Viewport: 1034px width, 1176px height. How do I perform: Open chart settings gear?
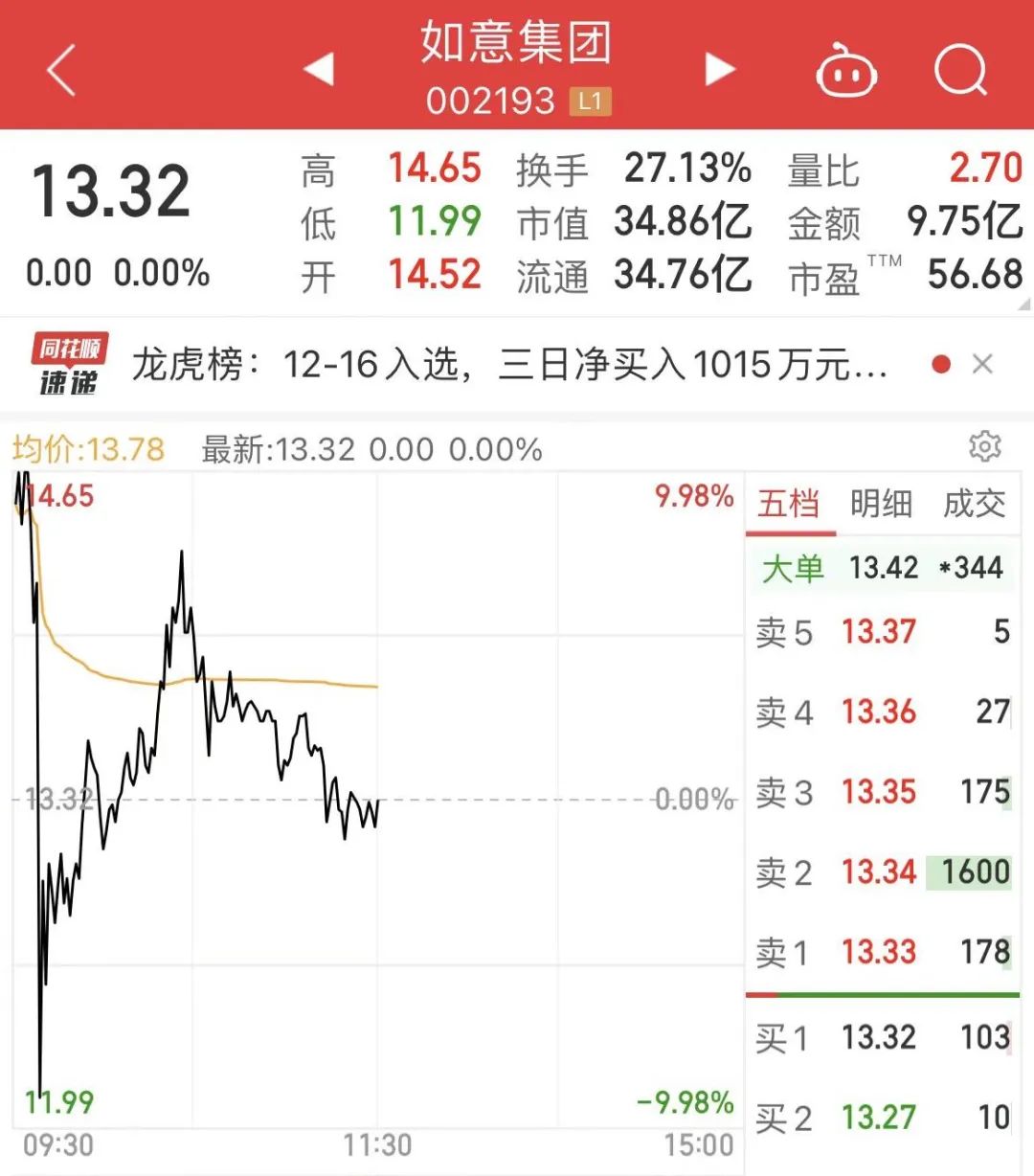pyautogui.click(x=984, y=446)
